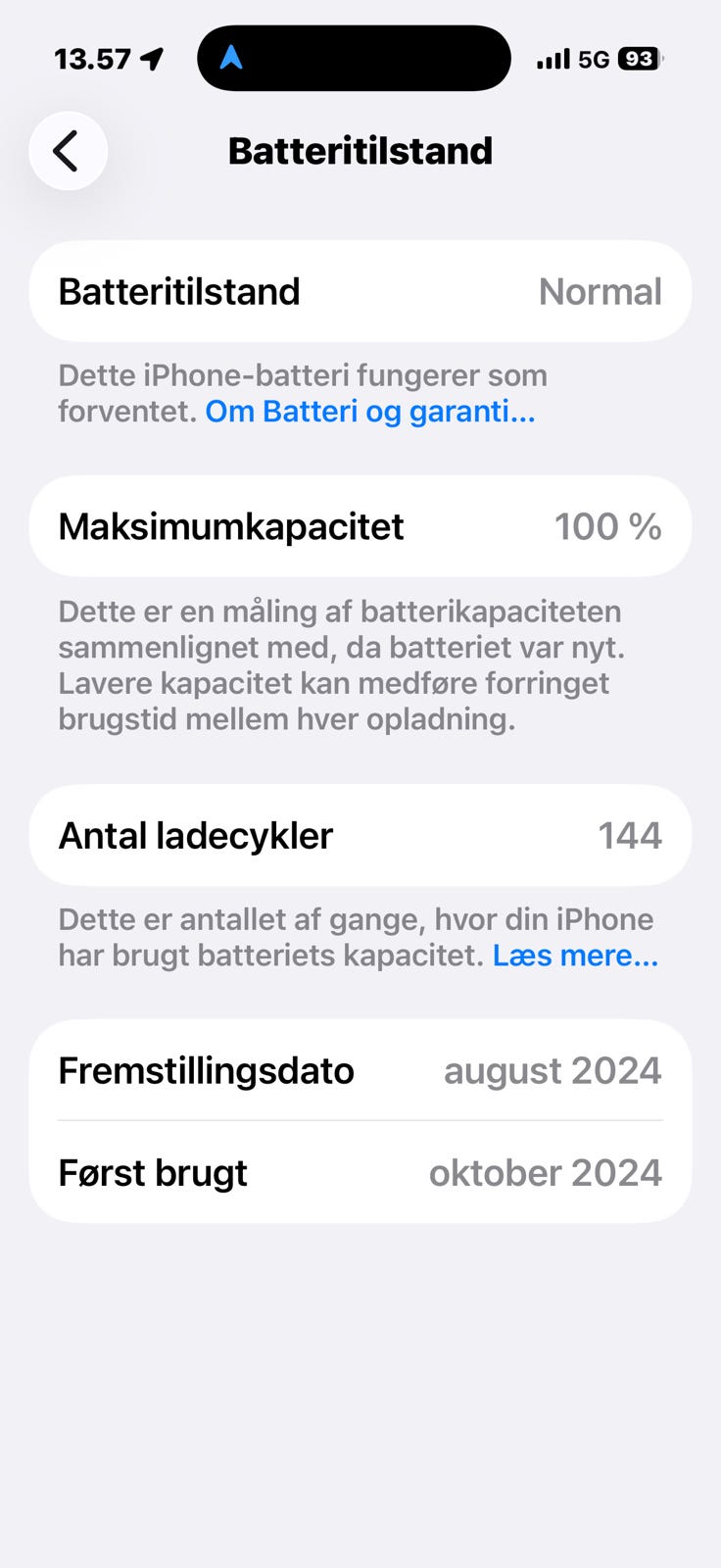Tap the battery percentage icon showing 93

click(638, 59)
